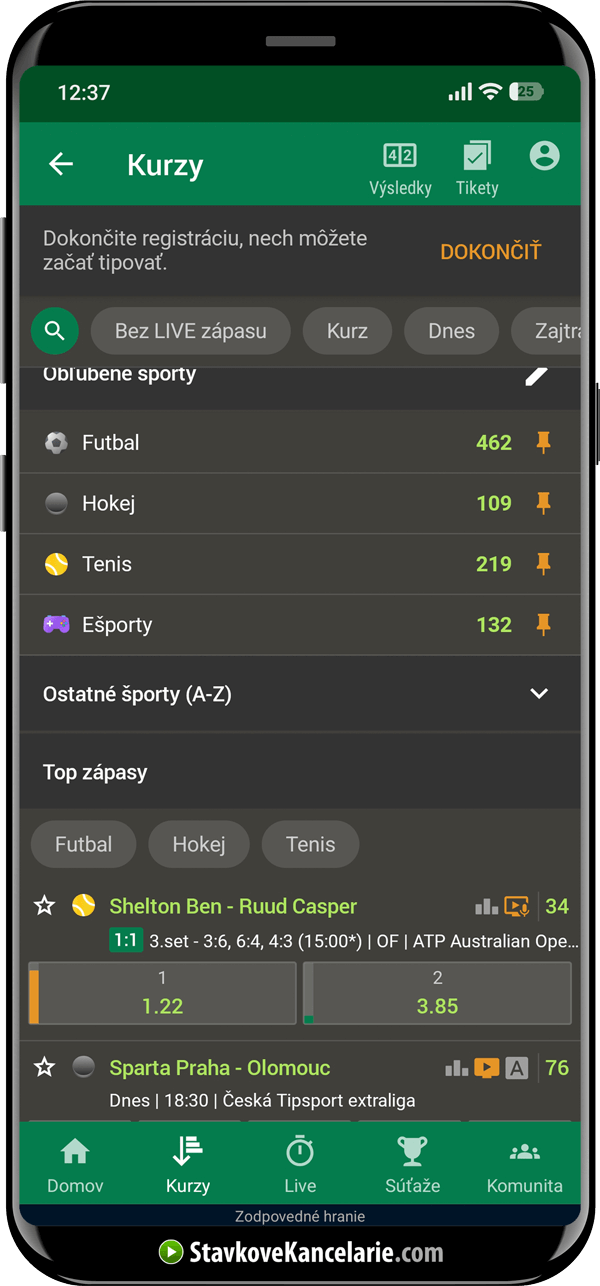This screenshot has width=600, height=1286.
Task: Favorite the Shelton Ben - Ruud Casper match
Action: pos(44,906)
